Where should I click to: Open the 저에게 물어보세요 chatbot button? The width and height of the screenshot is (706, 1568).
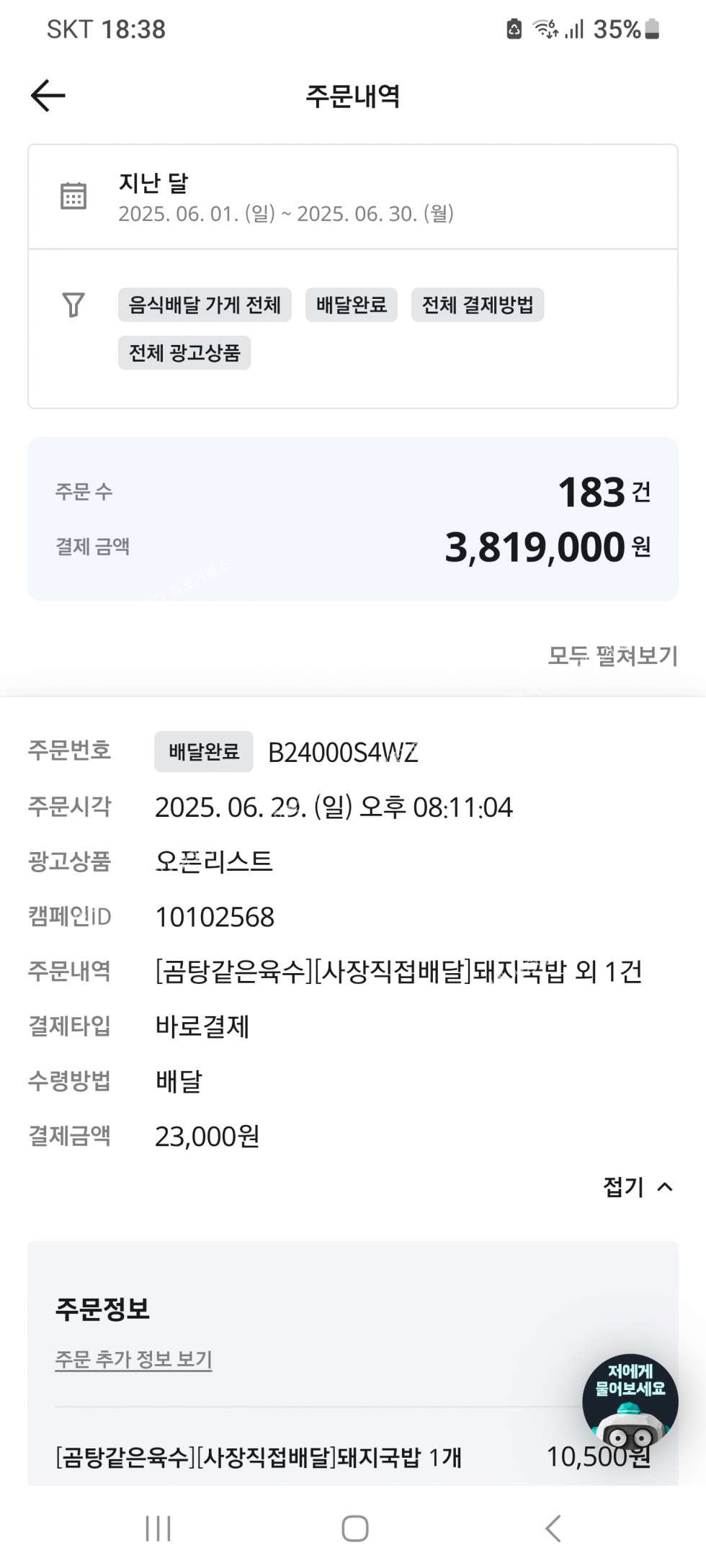[630, 1401]
